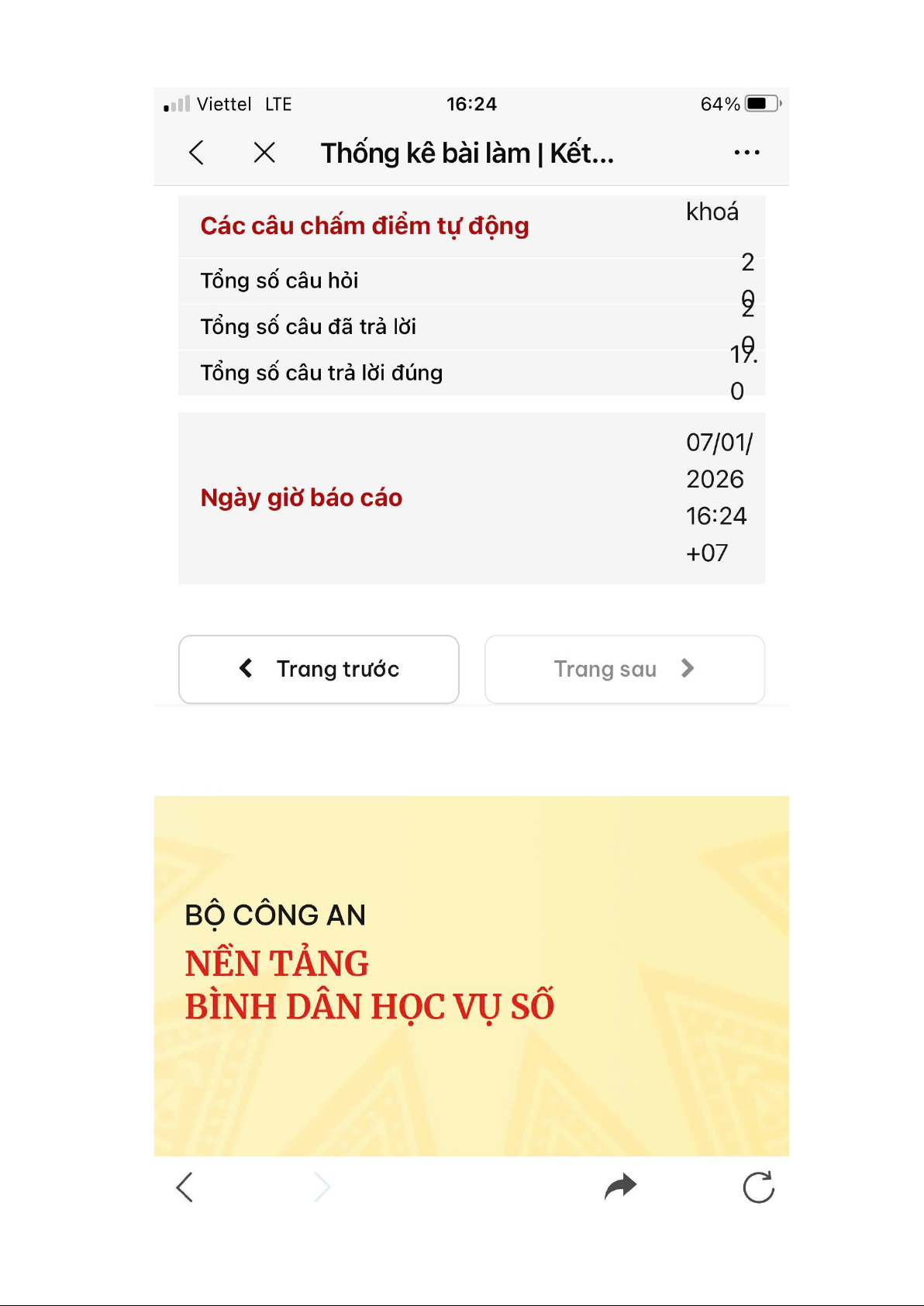Open the three-dot overflow menu
The image size is (924, 1306).
(746, 153)
